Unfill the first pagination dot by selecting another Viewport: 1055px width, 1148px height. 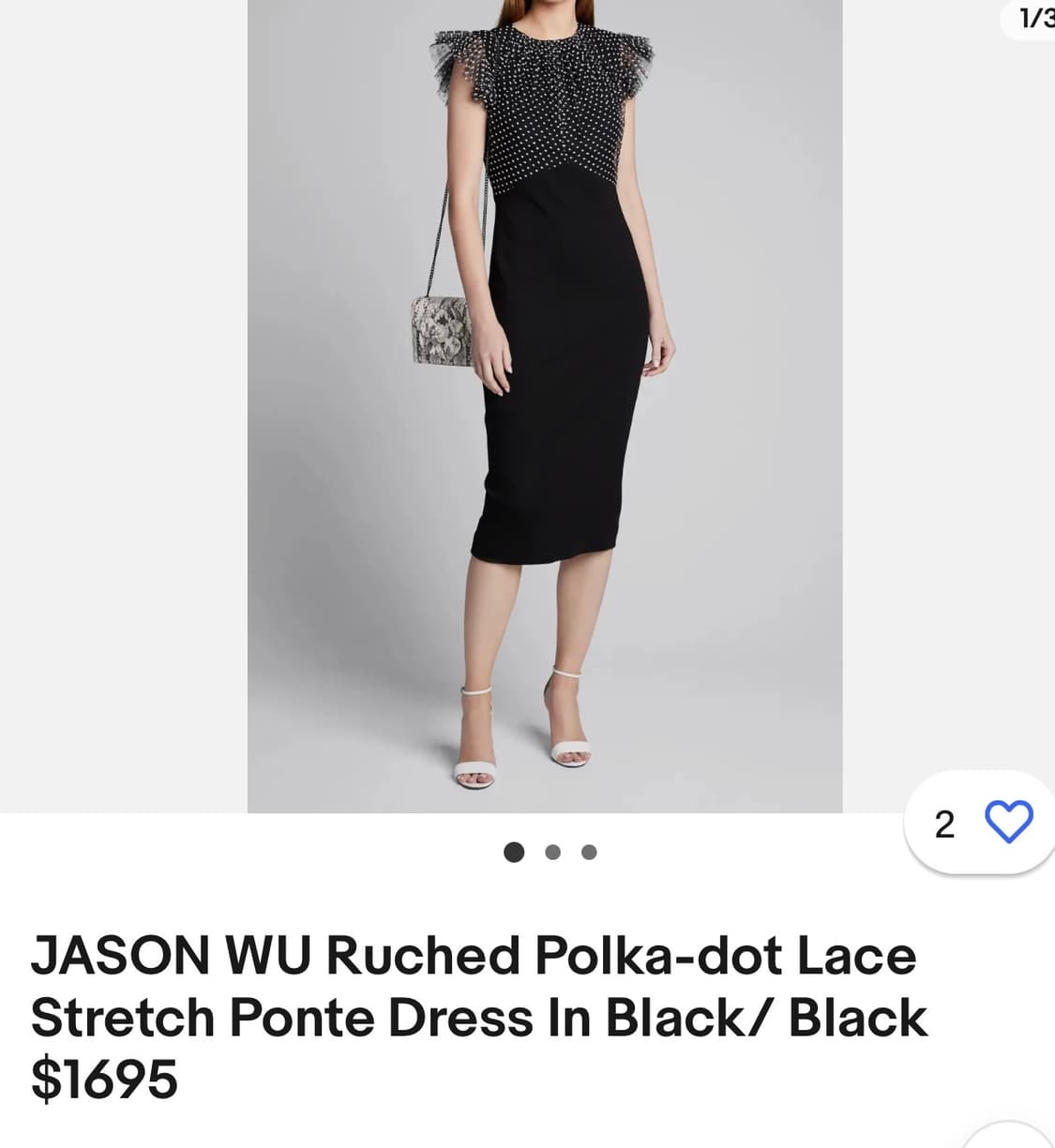(552, 853)
